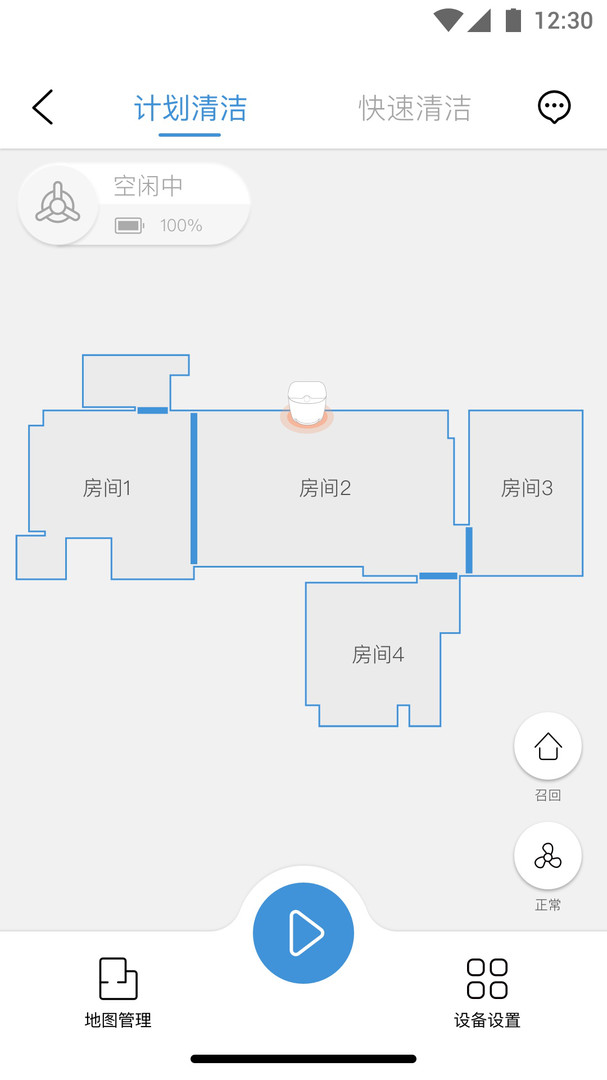Image resolution: width=607 pixels, height=1080 pixels.
Task: Tap 召回 to send robot home
Action: tap(548, 747)
